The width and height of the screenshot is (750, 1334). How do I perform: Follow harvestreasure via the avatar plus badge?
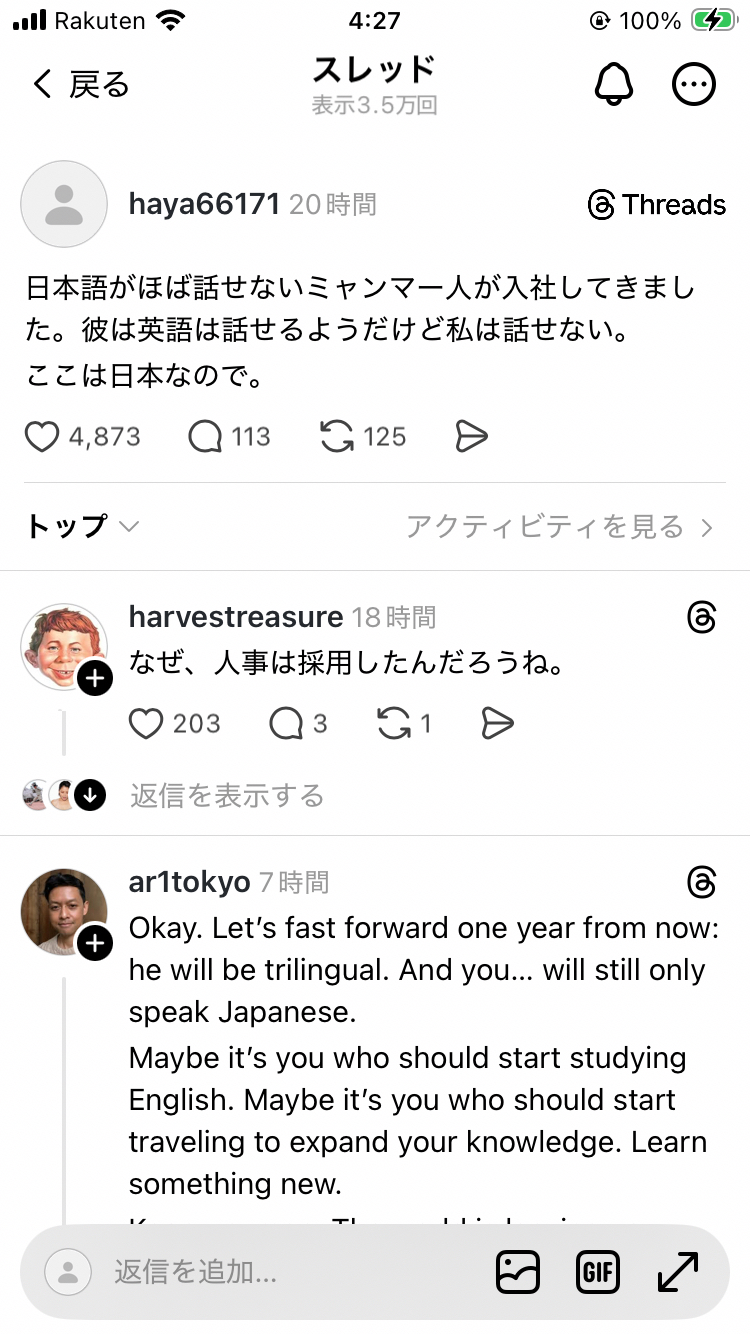(x=94, y=679)
